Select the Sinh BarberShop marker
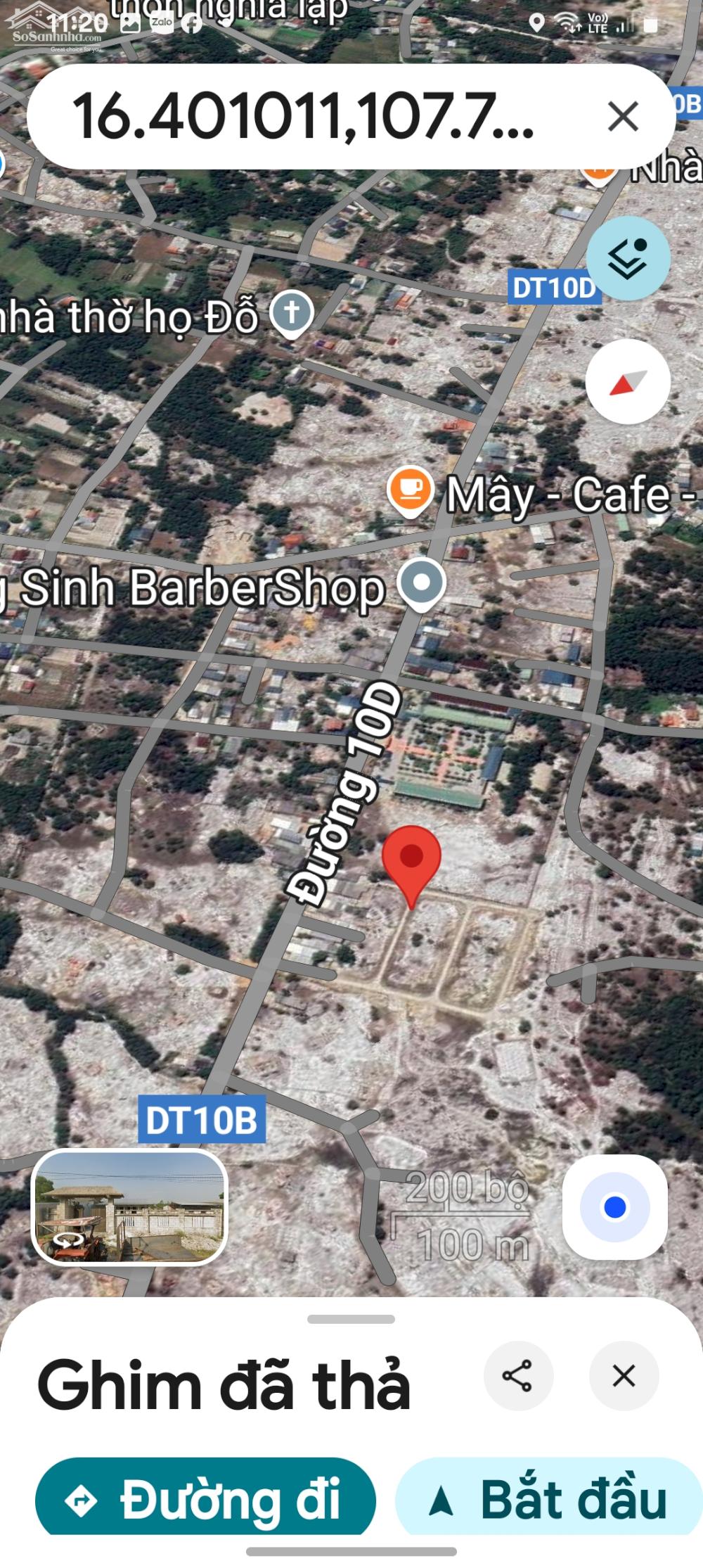 (421, 583)
